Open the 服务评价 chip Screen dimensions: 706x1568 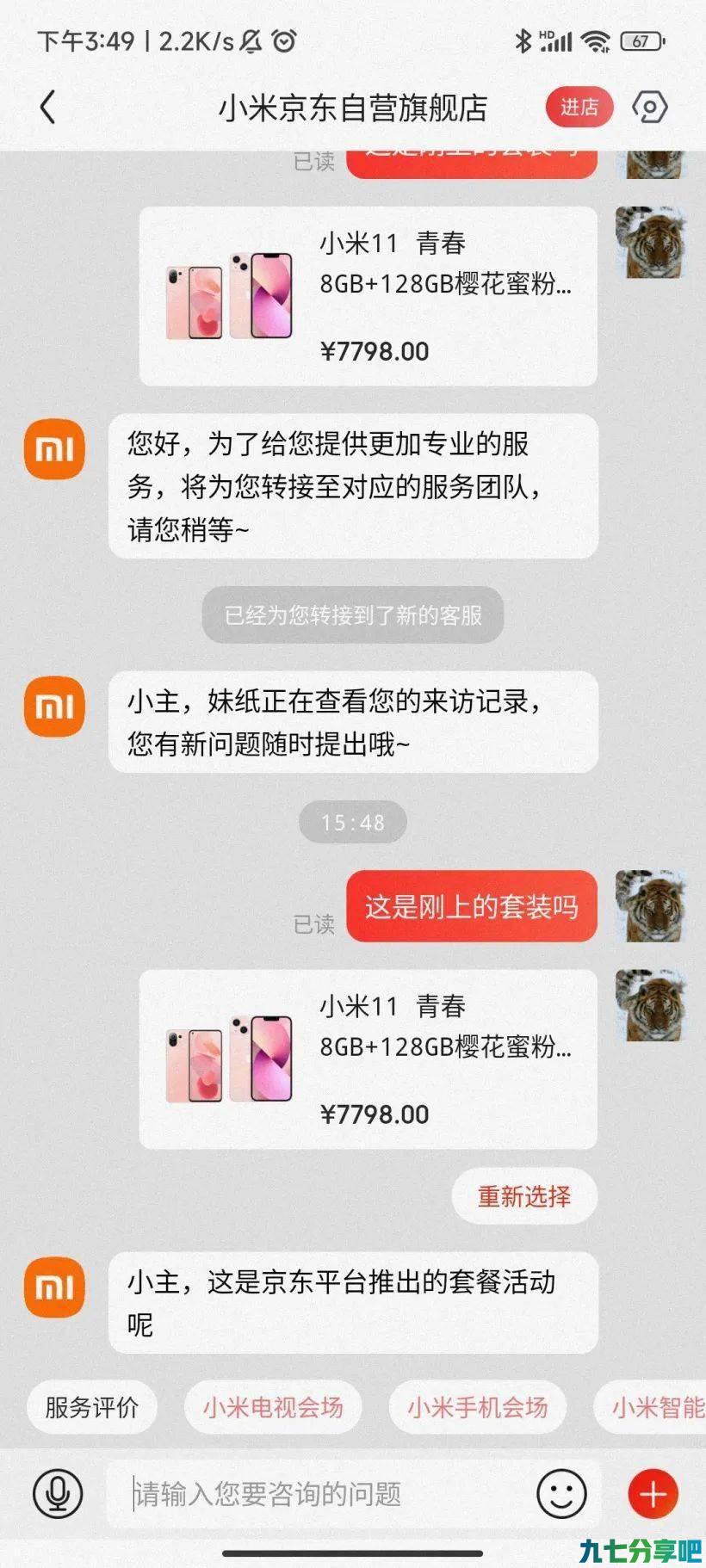92,1407
